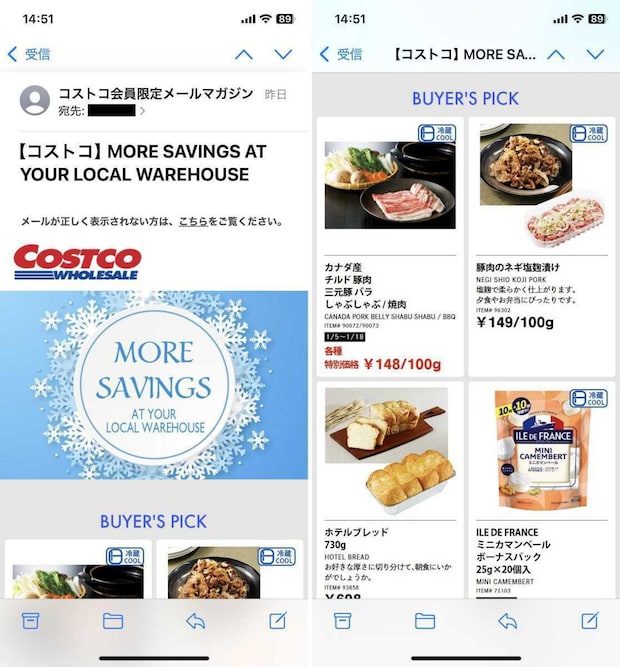Go back to 受信 beside the 【コストコ】 MORE SA title
The width and height of the screenshot is (620, 667).
pyautogui.click(x=341, y=54)
